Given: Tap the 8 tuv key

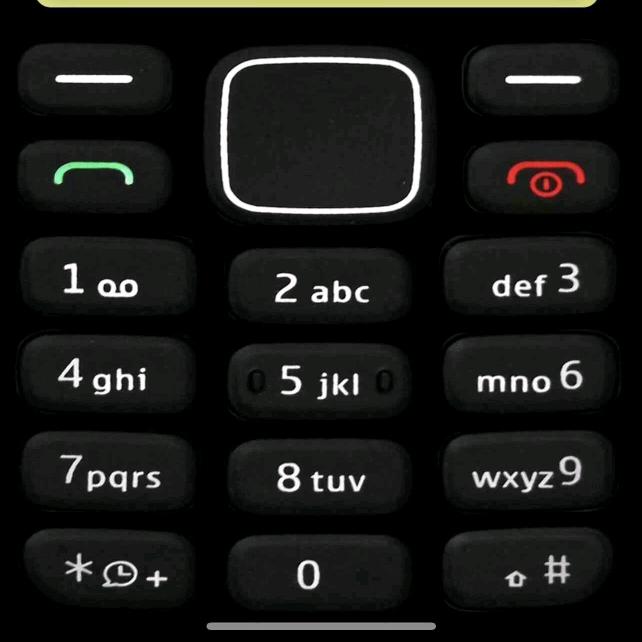Looking at the screenshot, I should [x=320, y=479].
